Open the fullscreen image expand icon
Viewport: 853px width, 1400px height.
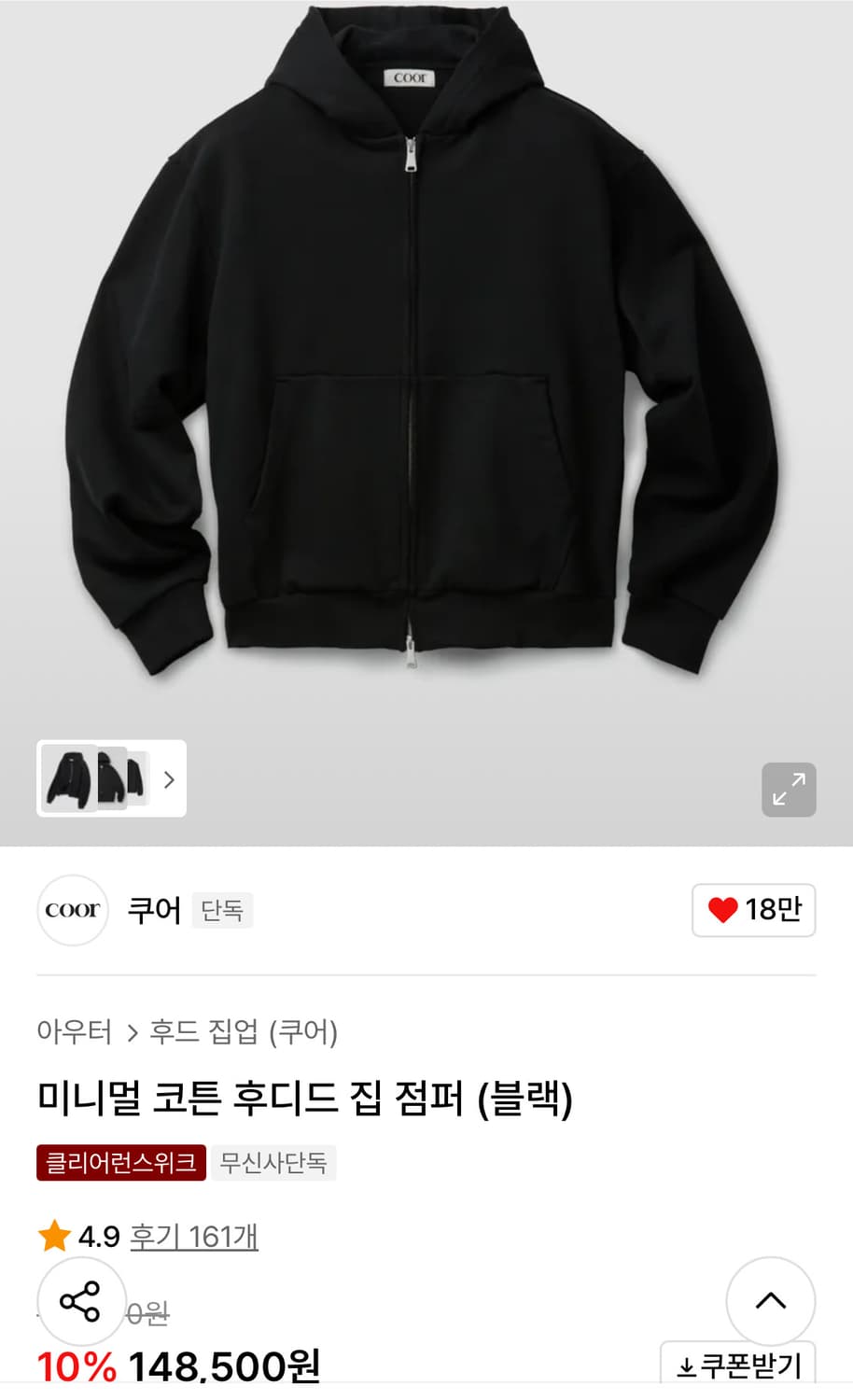click(790, 789)
